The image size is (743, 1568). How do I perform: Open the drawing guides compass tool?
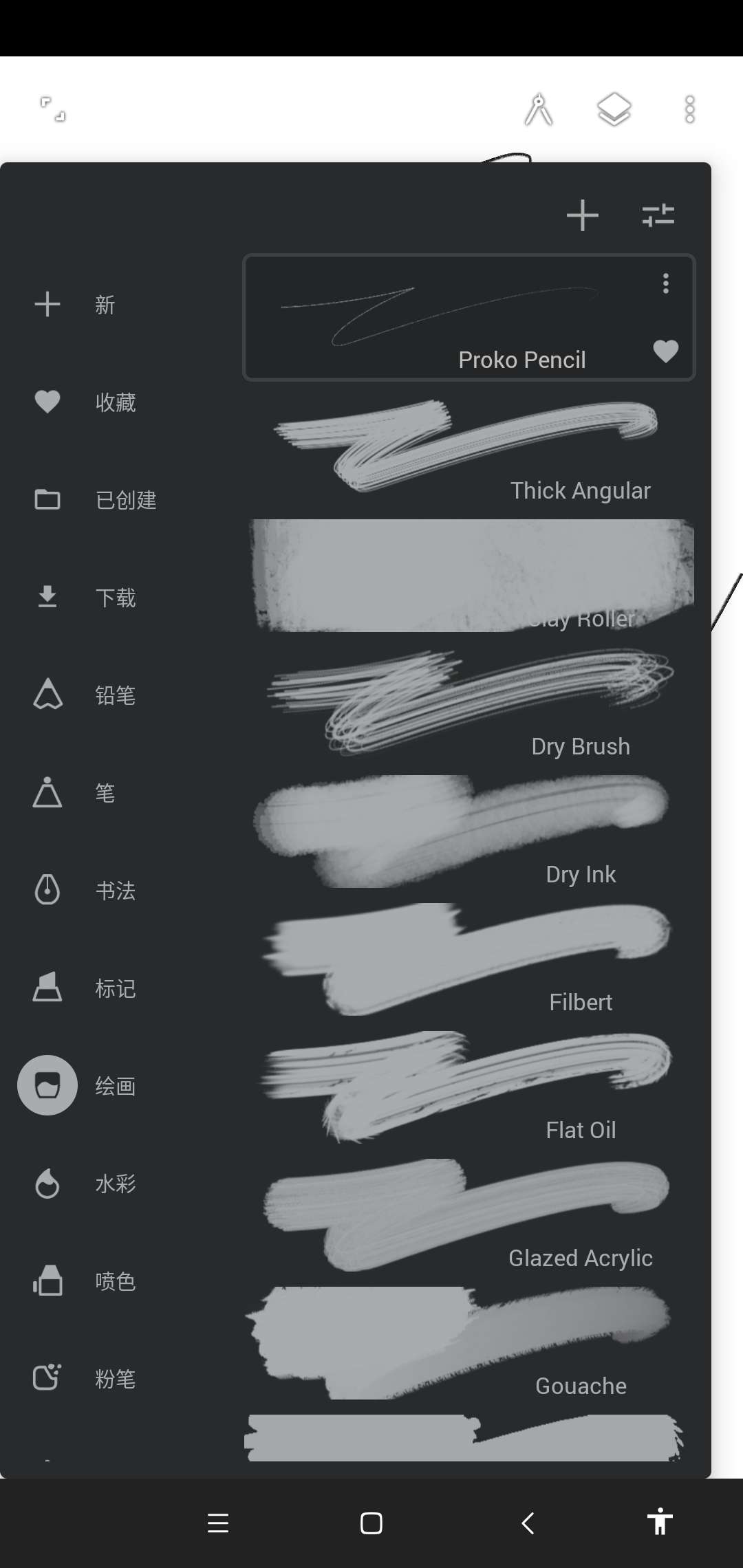[x=539, y=109]
